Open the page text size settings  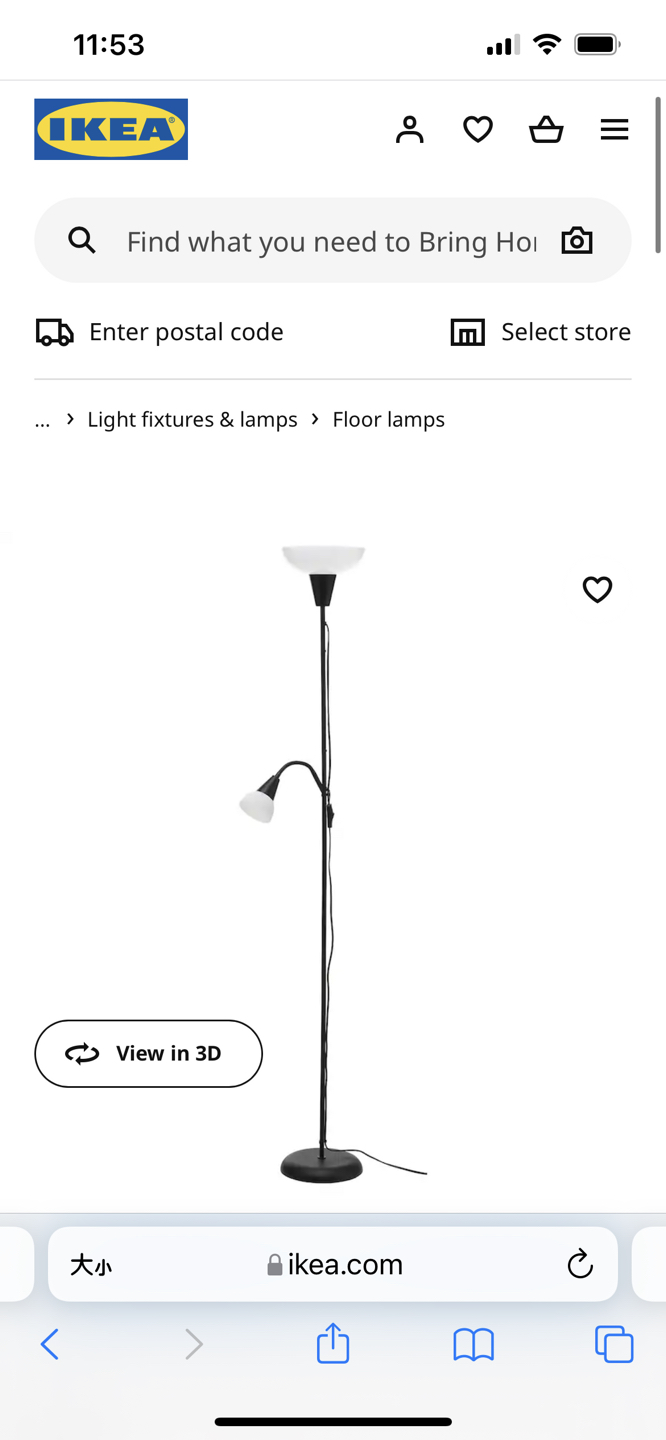[x=91, y=1265]
